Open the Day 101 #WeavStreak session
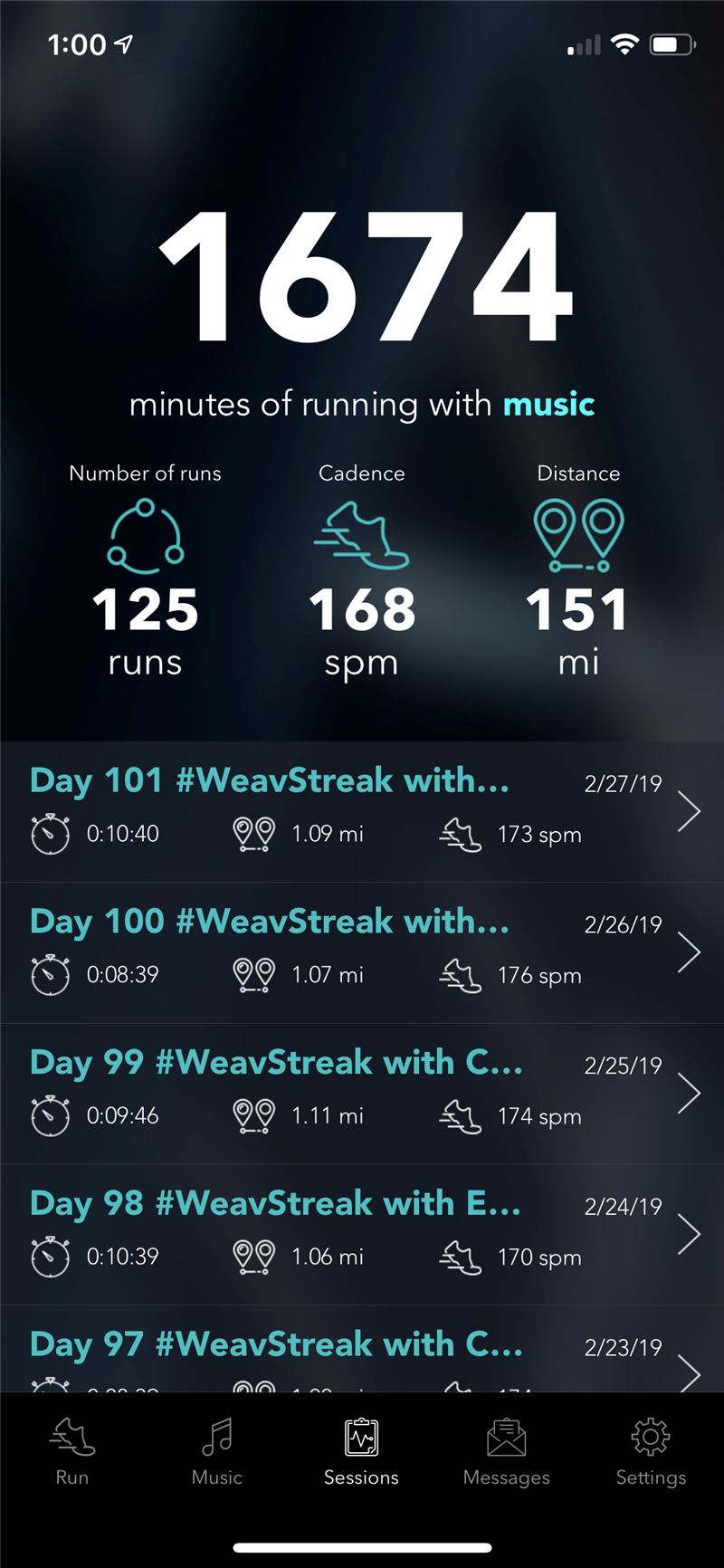 click(362, 812)
